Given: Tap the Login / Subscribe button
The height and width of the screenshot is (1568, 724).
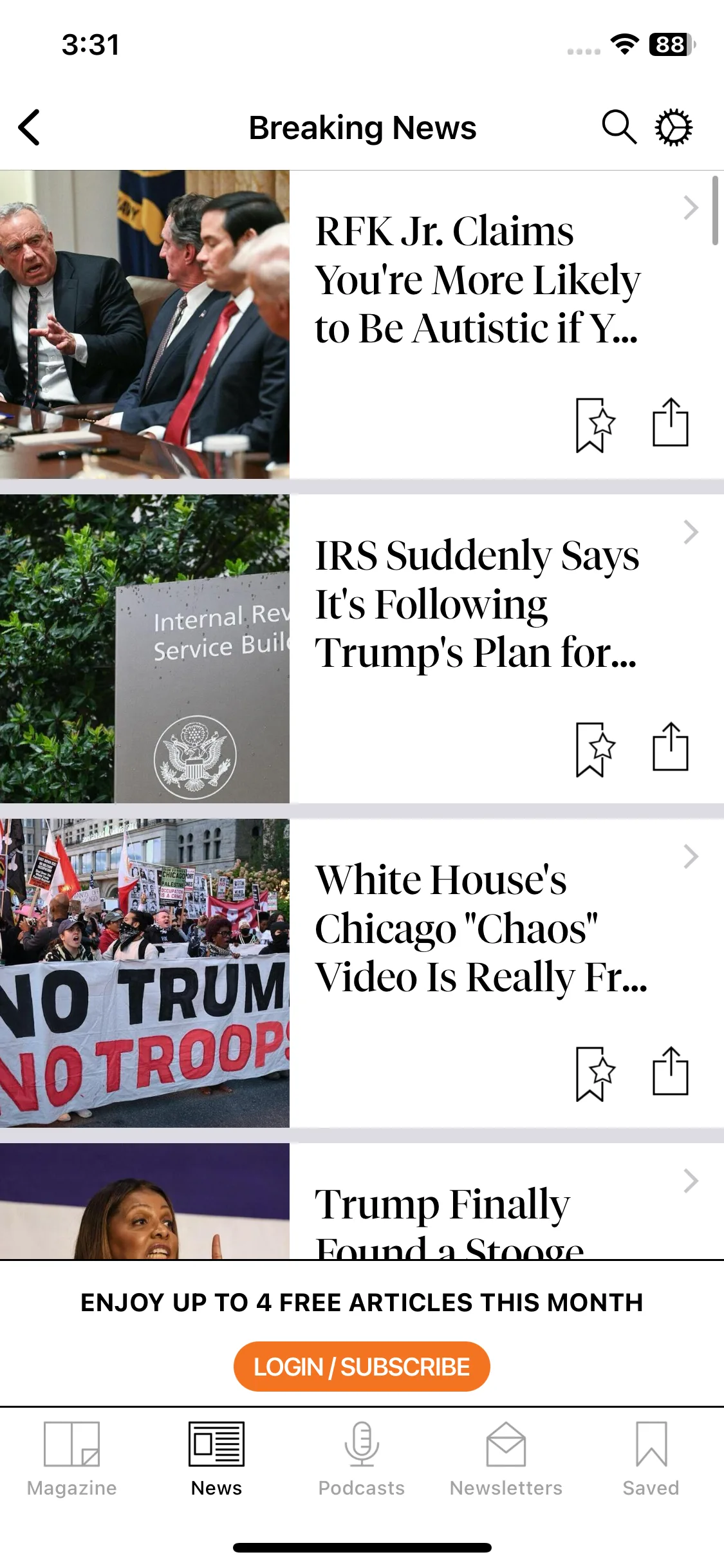Looking at the screenshot, I should pyautogui.click(x=362, y=1366).
